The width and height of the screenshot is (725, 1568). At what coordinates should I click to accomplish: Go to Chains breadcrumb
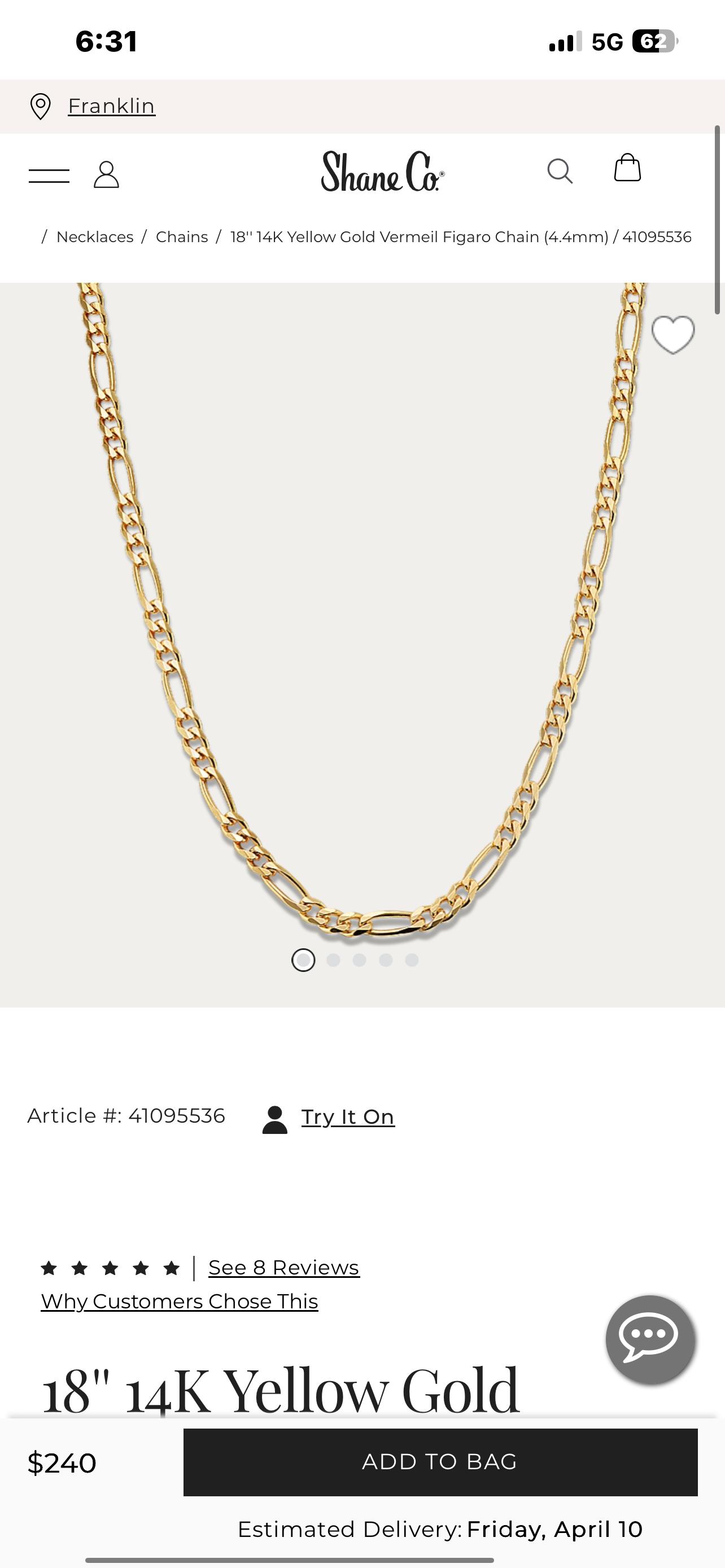182,237
